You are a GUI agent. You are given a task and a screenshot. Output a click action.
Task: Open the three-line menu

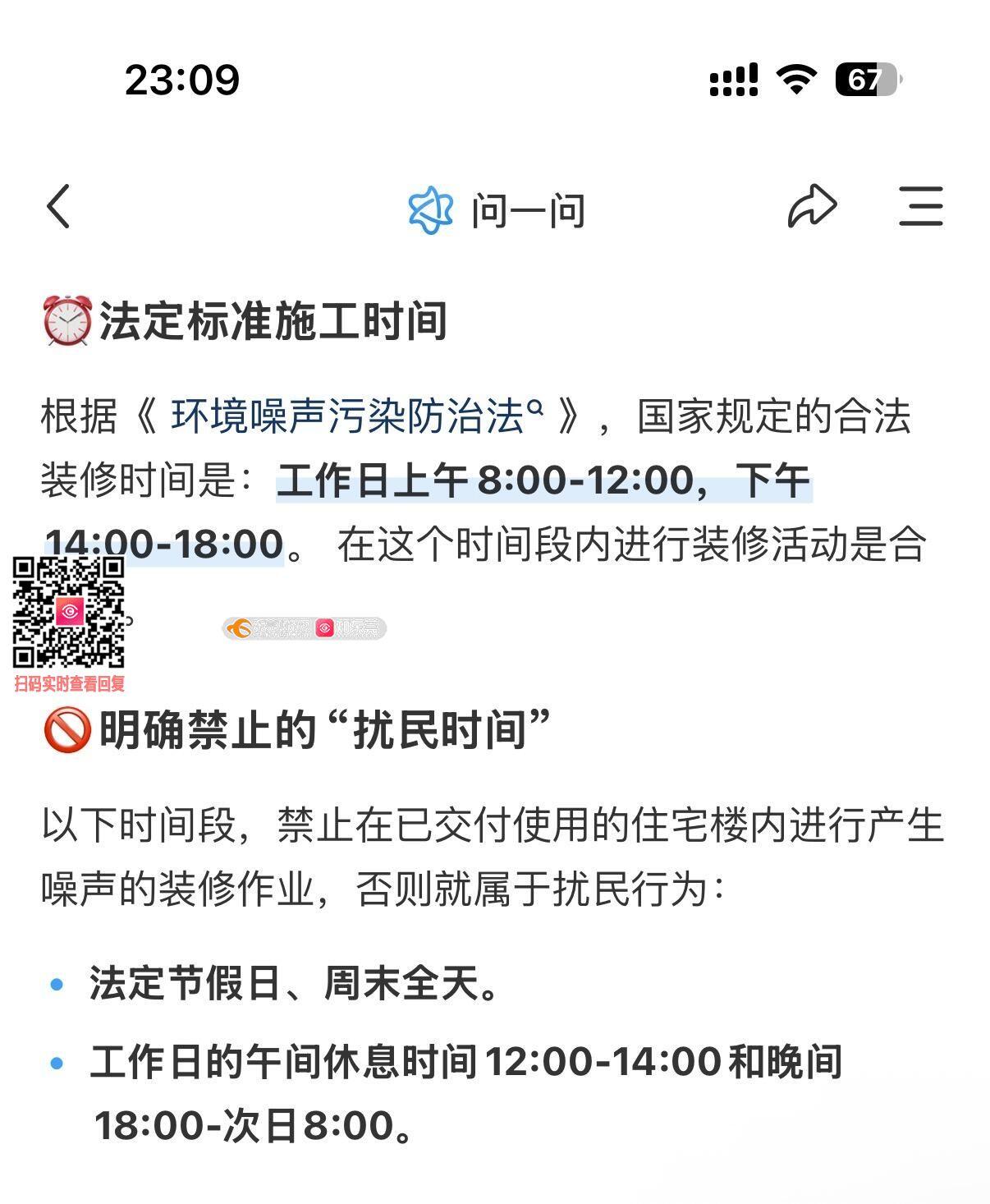tap(920, 205)
